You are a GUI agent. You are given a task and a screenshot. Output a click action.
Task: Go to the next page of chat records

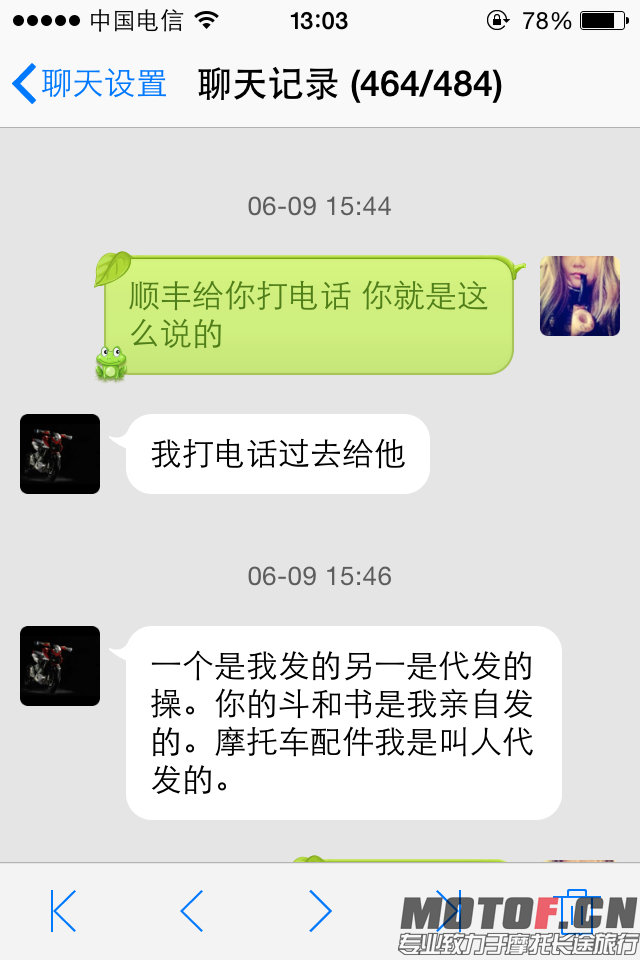(320, 910)
